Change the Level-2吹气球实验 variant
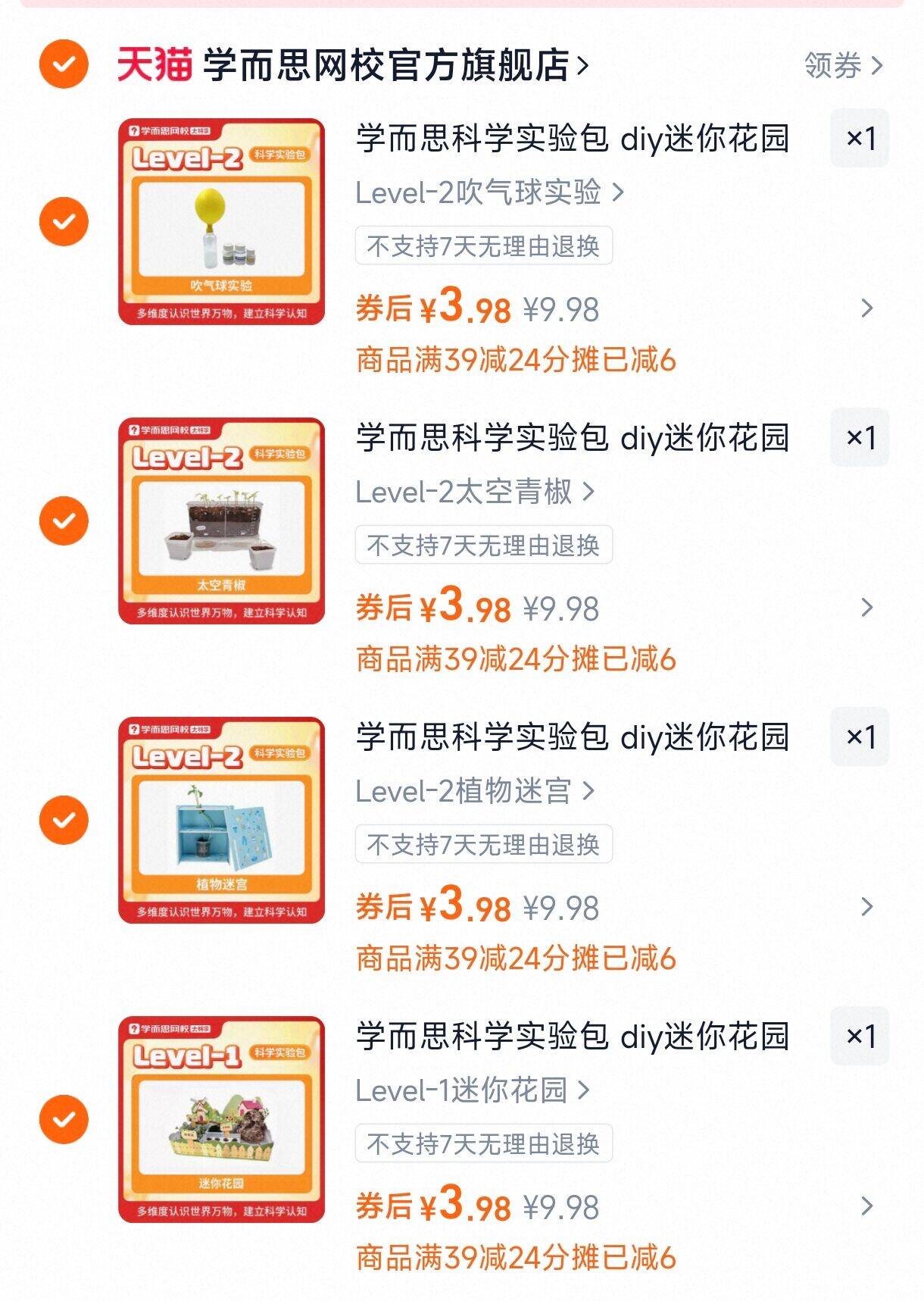 point(489,192)
